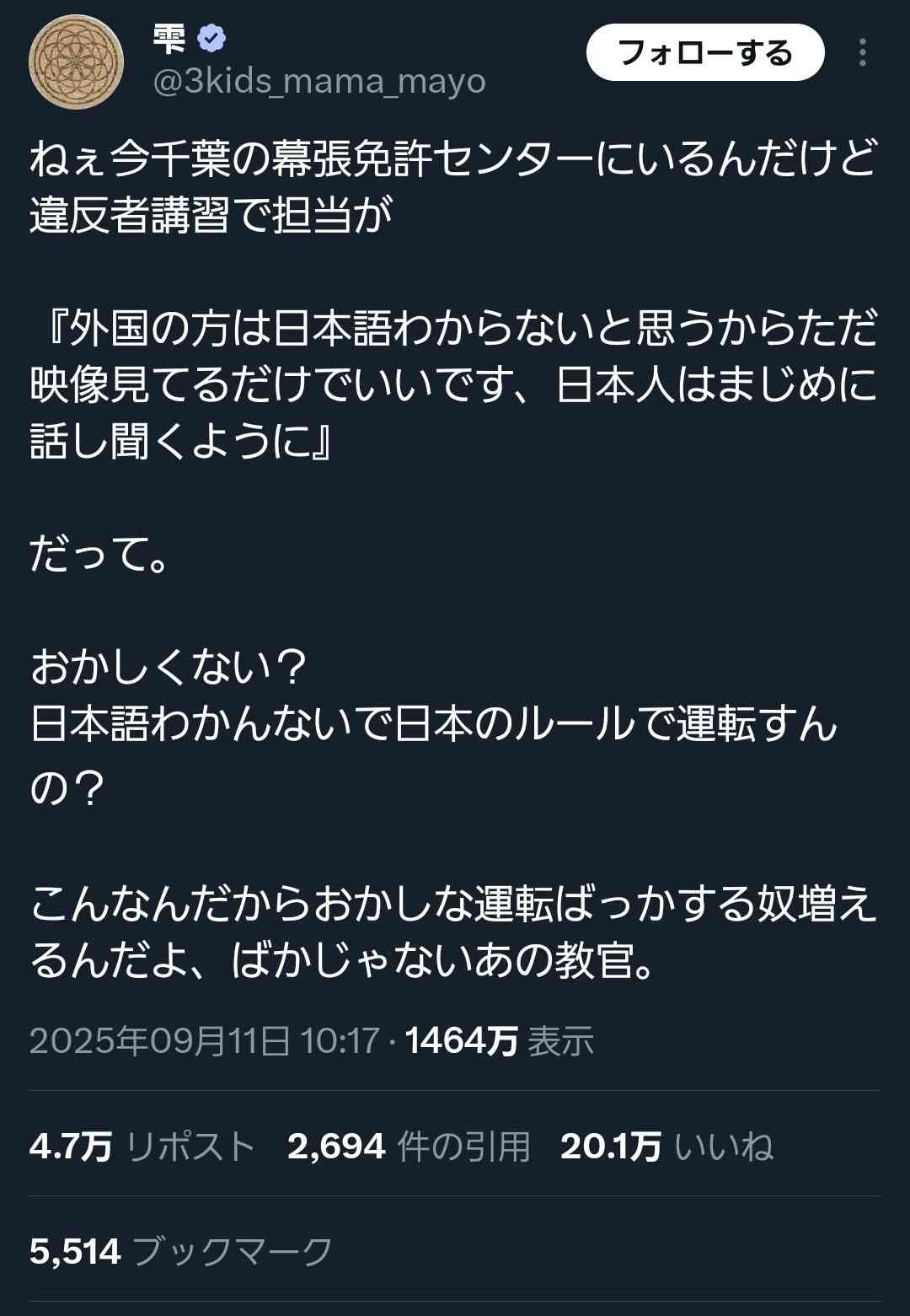View the 4.7万 リポスト list
910x1316 pixels.
click(x=142, y=1147)
